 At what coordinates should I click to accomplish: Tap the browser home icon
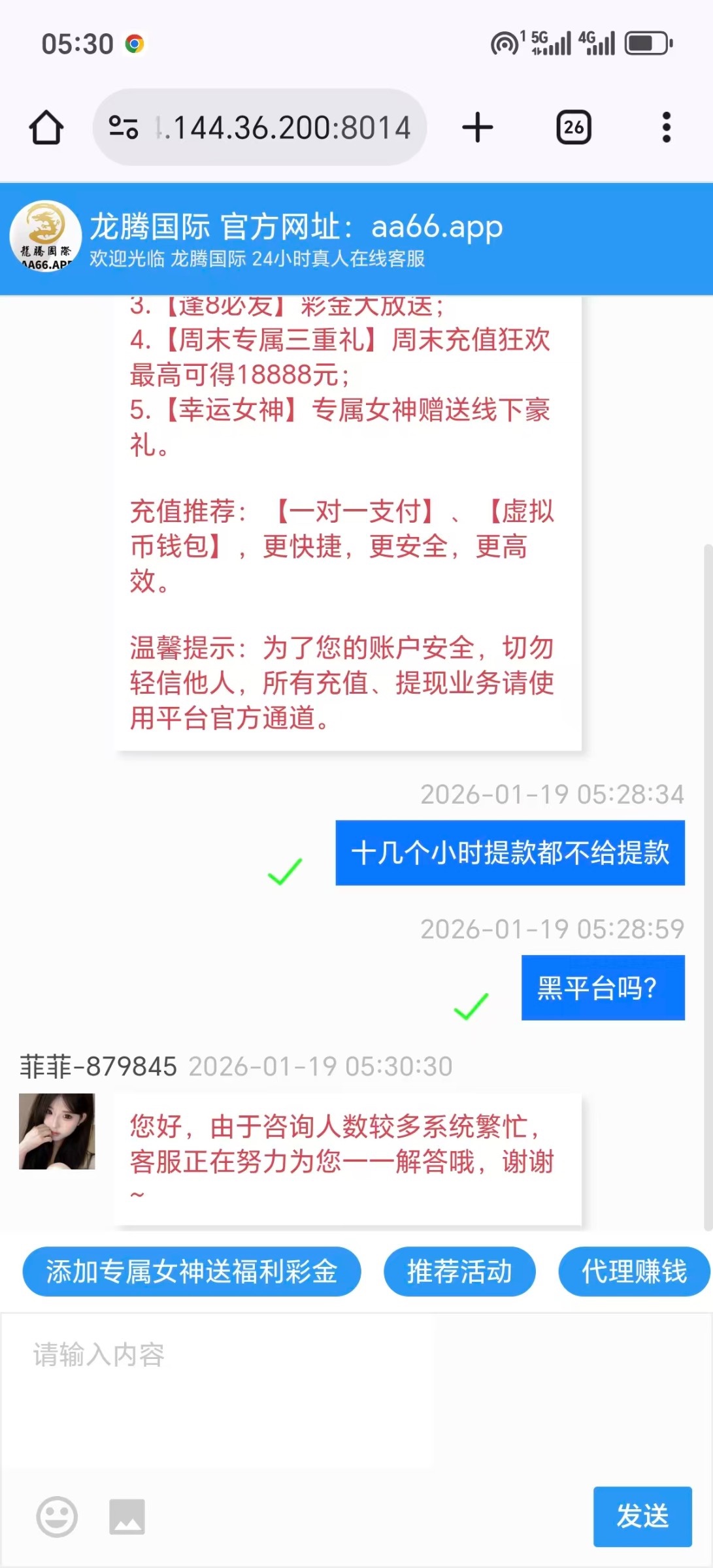44,126
